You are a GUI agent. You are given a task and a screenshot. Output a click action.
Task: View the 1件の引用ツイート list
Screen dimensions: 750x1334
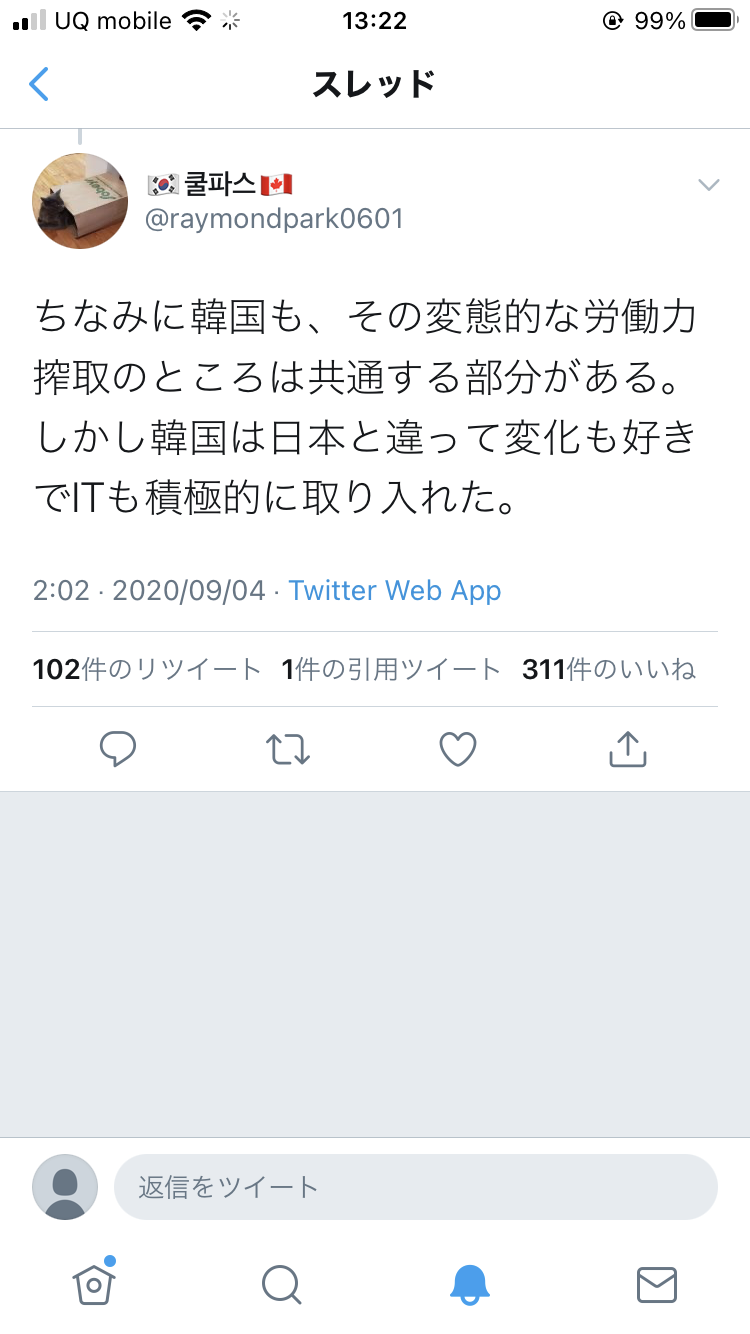pyautogui.click(x=391, y=669)
